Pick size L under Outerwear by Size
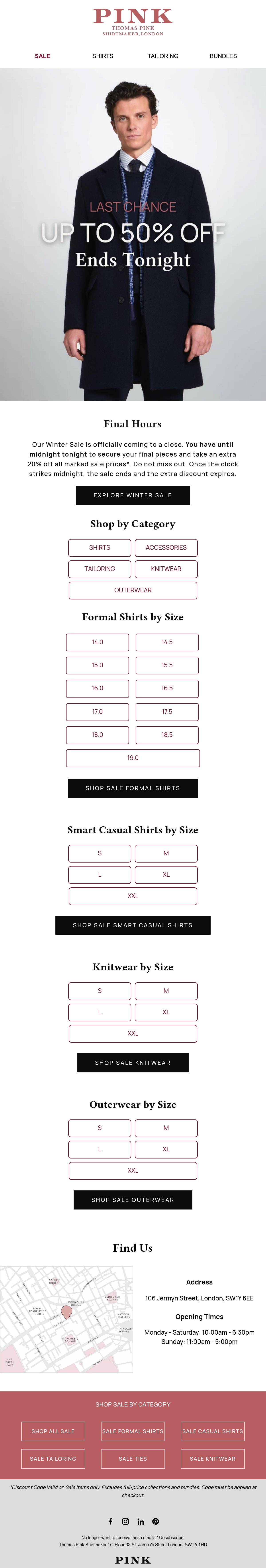Viewport: 266px width, 1568px height. pyautogui.click(x=100, y=1149)
